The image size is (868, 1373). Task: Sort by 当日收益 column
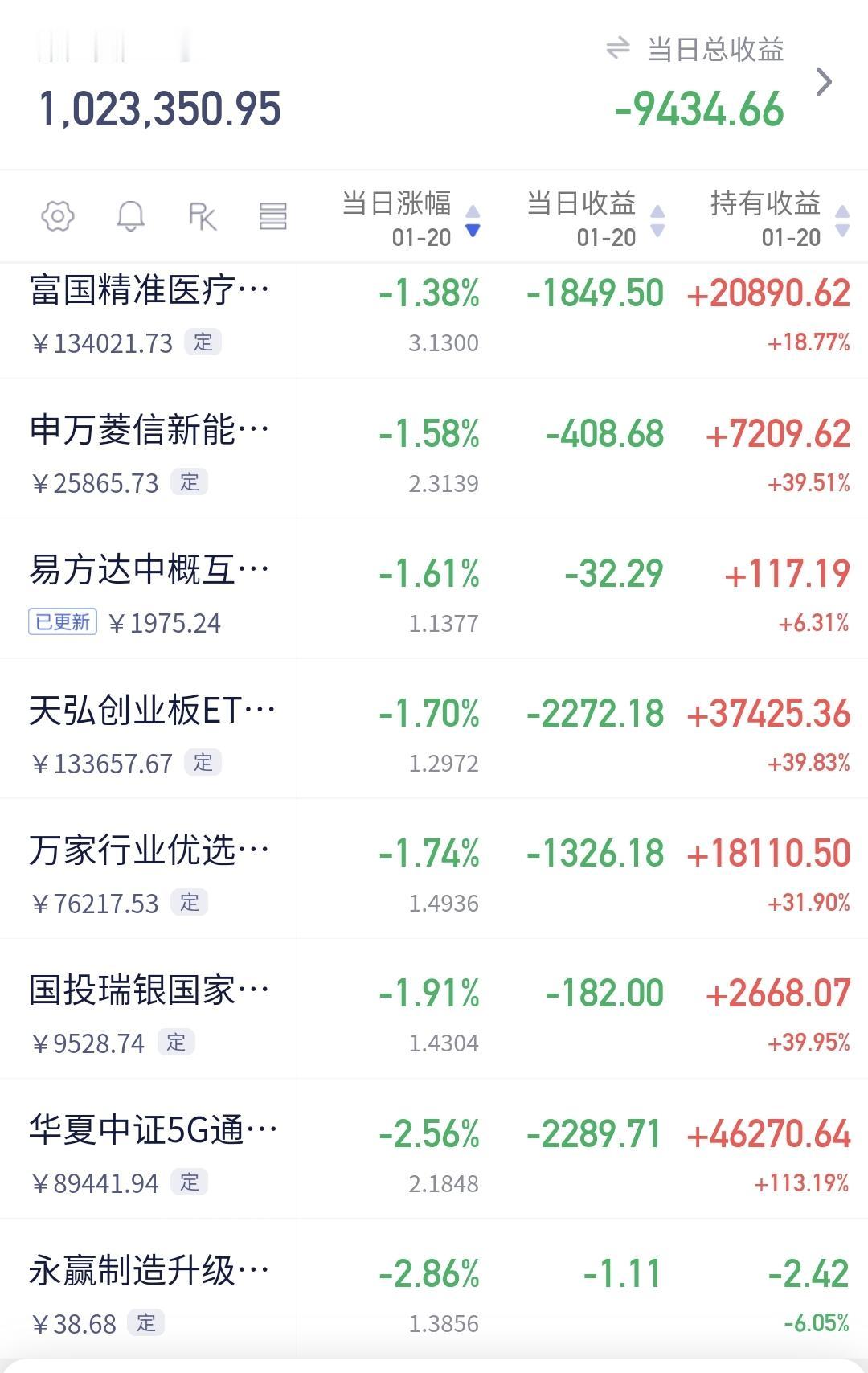(596, 217)
